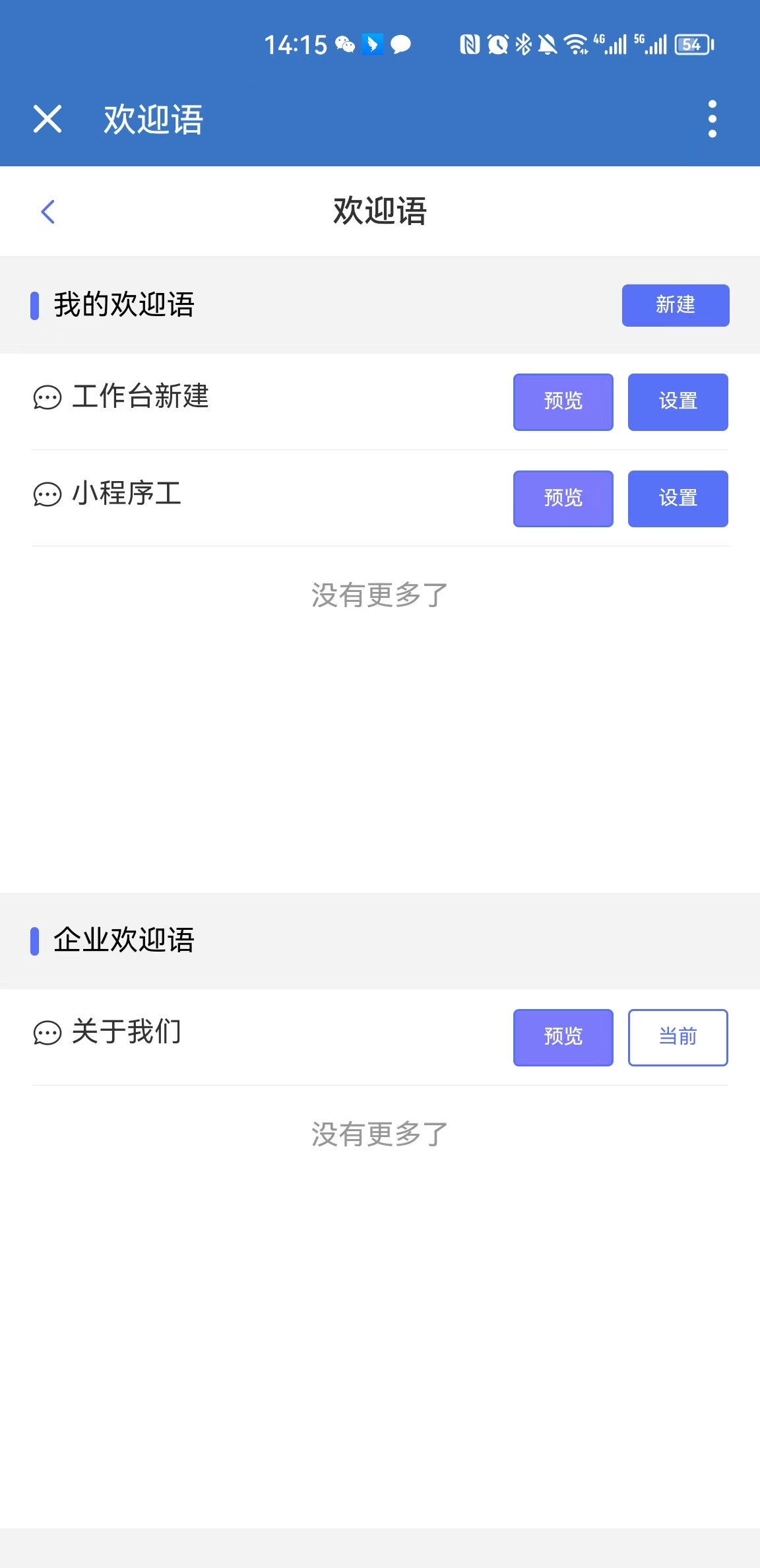760x1568 pixels.
Task: Open settings for 工作台新建
Action: pos(678,401)
